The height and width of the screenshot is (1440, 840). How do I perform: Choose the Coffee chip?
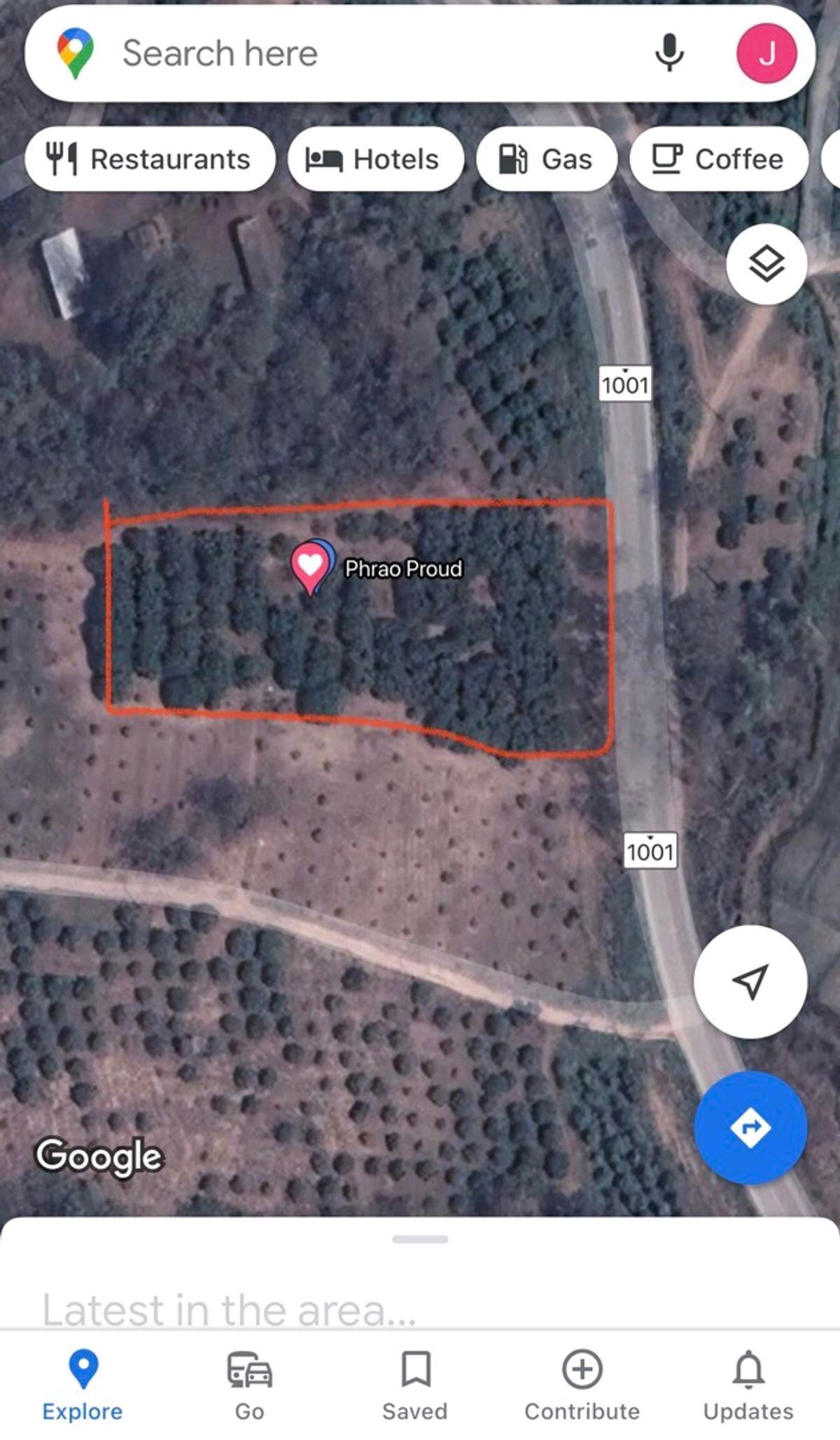tap(718, 159)
